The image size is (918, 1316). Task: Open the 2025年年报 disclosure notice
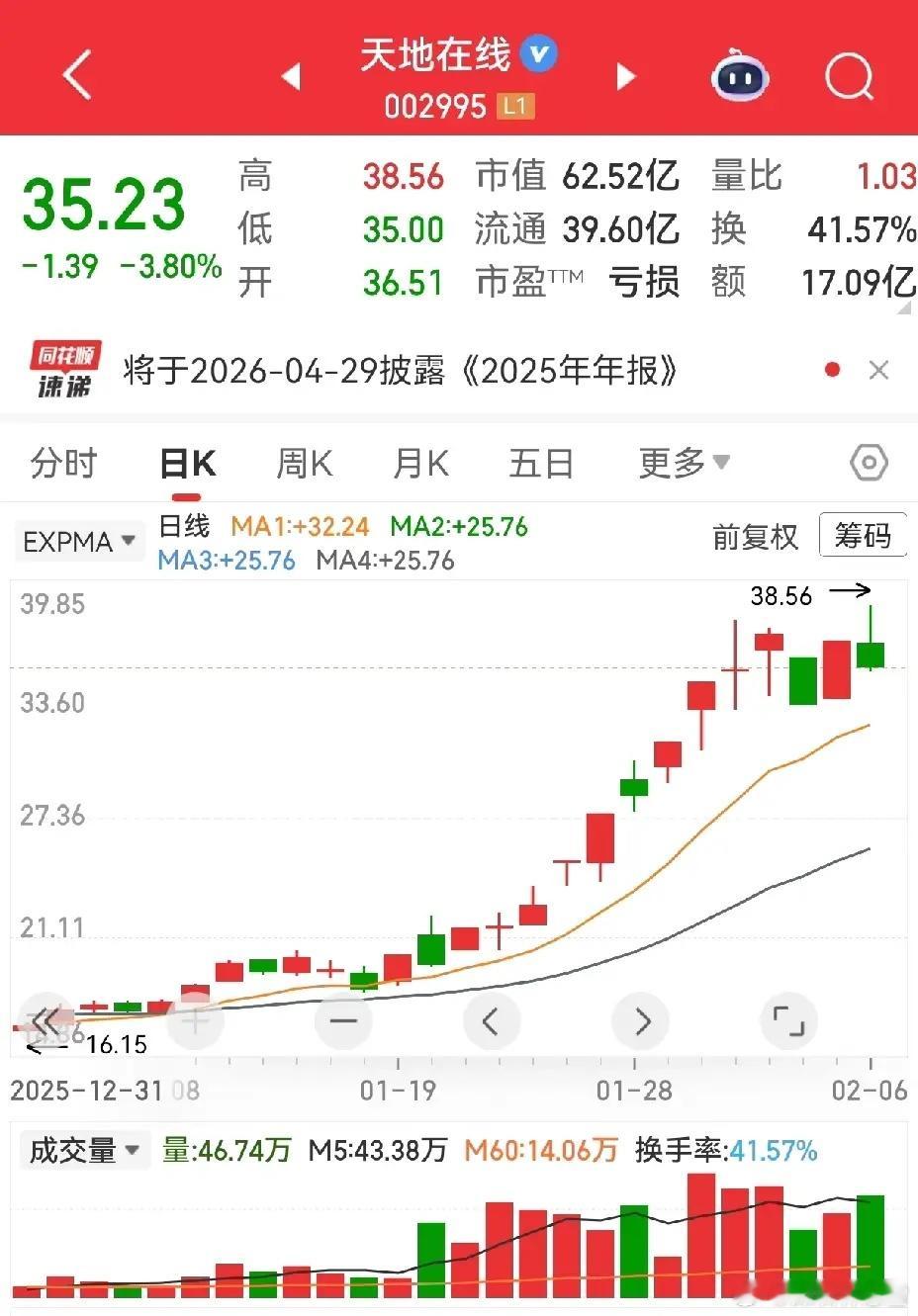(x=401, y=371)
